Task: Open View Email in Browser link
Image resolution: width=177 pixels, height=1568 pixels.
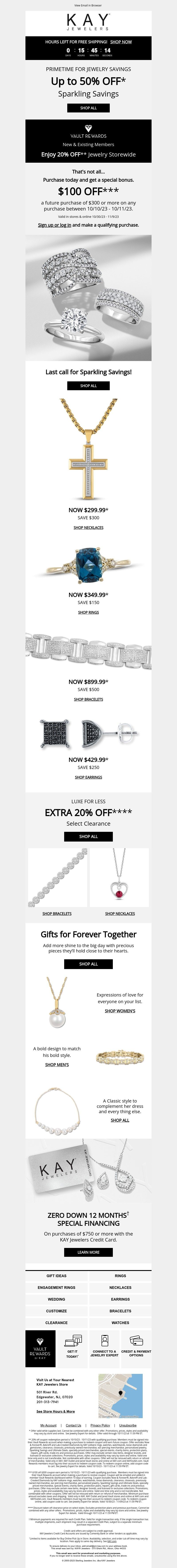Action: pos(88,5)
